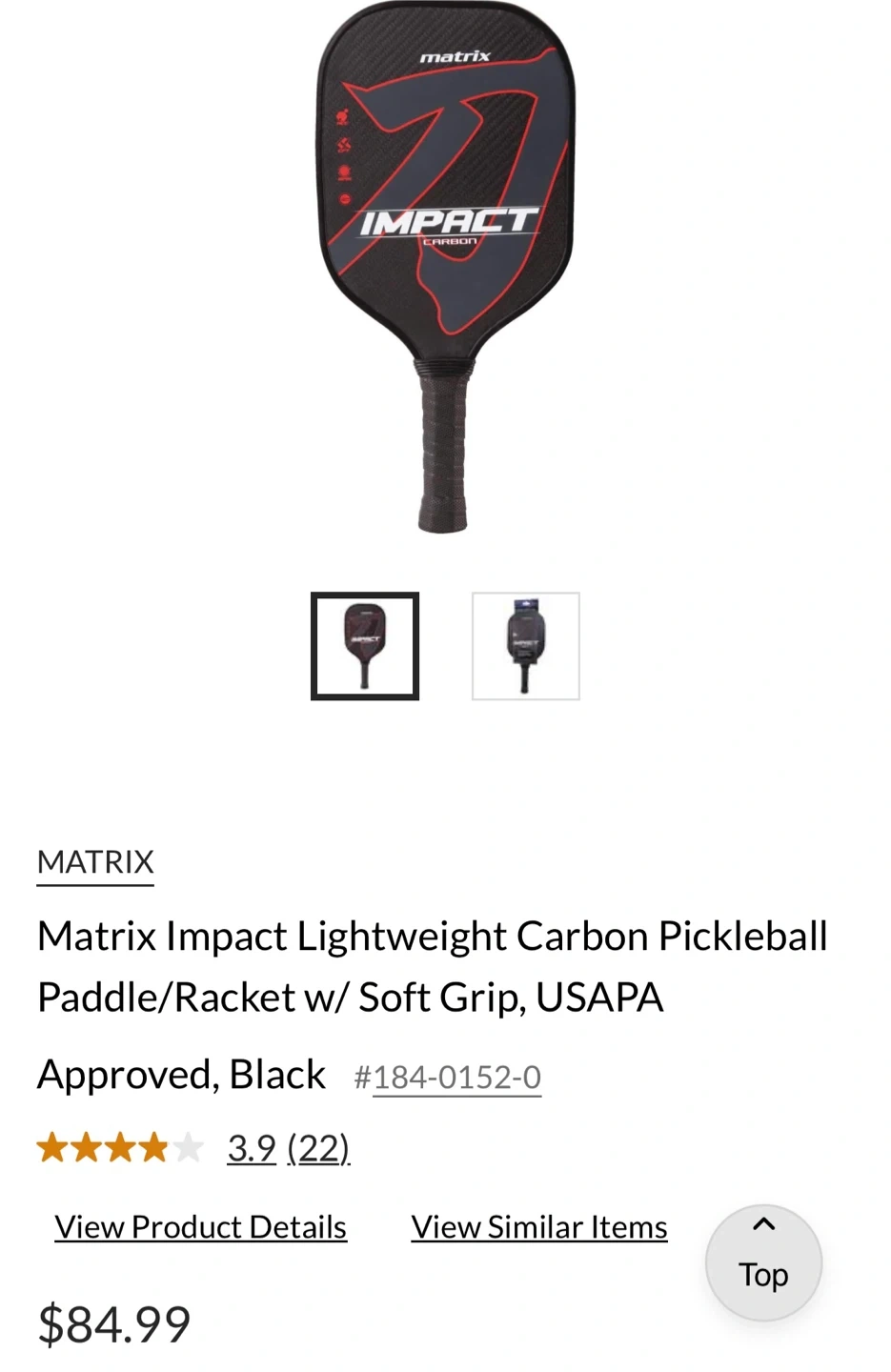Open View Similar Items
Screen dimensions: 891x1372
coord(539,1227)
